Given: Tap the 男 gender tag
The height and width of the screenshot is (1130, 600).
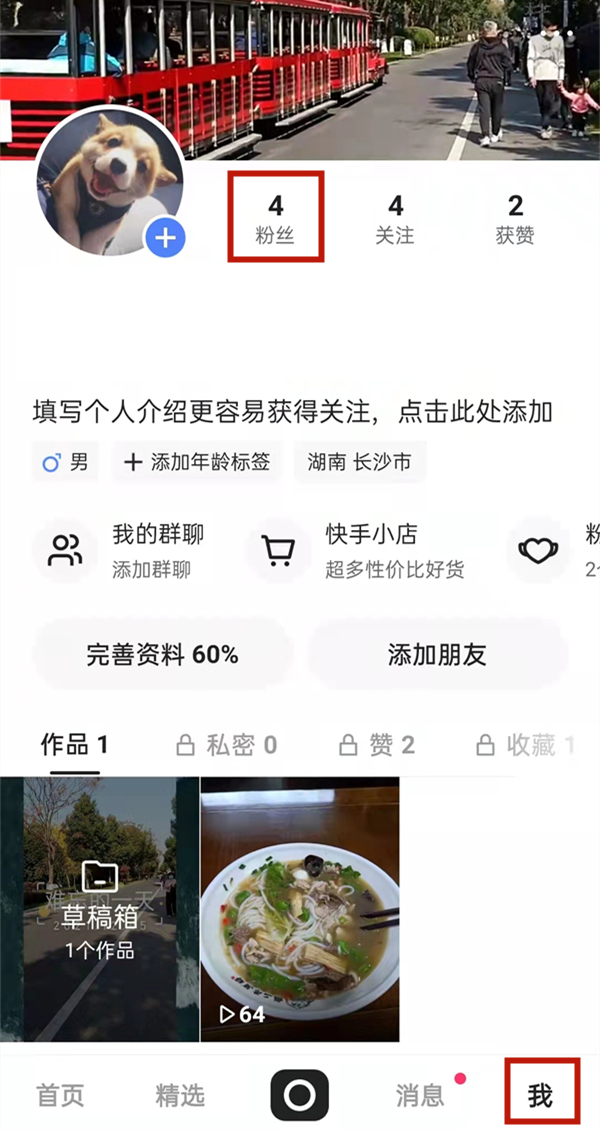Looking at the screenshot, I should (x=66, y=462).
